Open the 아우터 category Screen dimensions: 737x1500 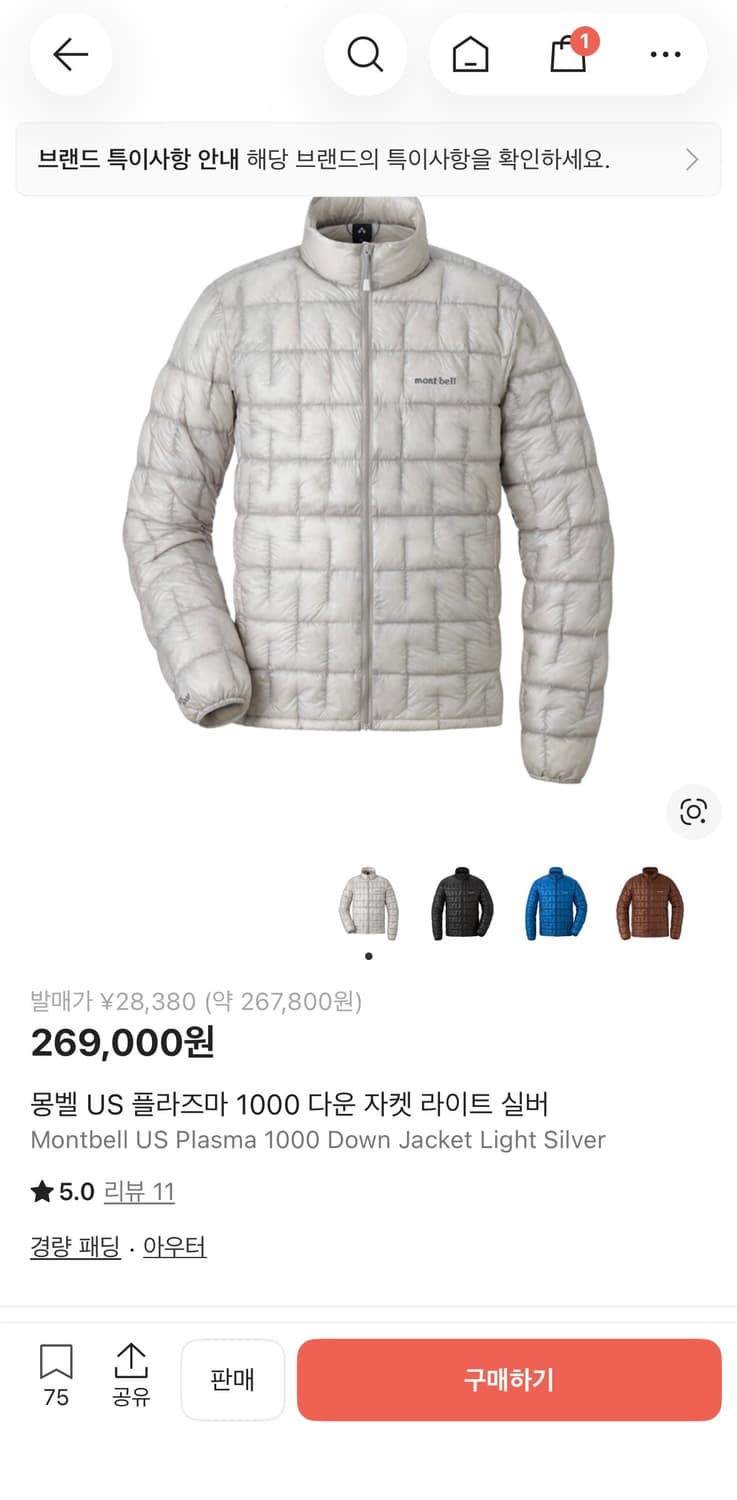click(175, 1247)
